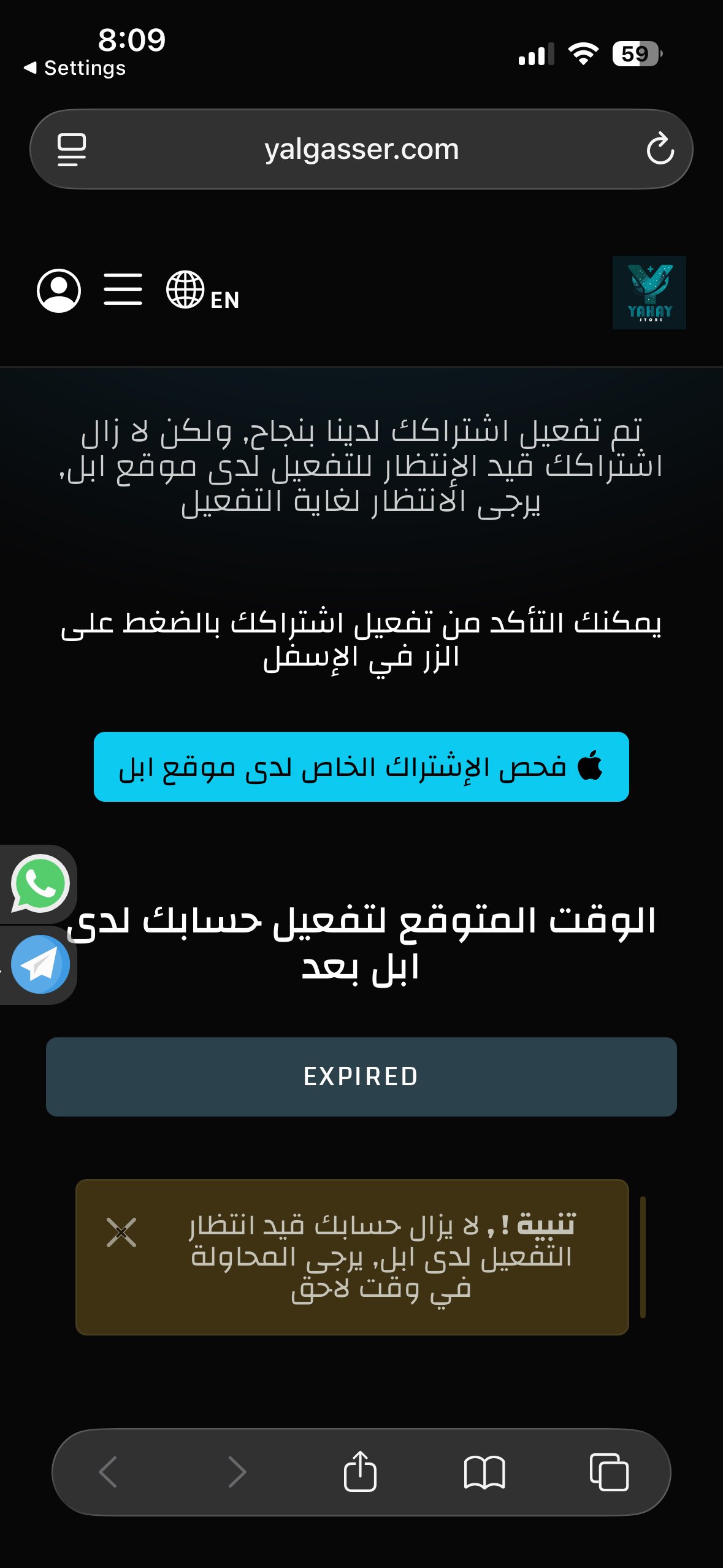Image resolution: width=723 pixels, height=1568 pixels.
Task: Tap the yalgasser.com address bar
Action: click(x=361, y=149)
